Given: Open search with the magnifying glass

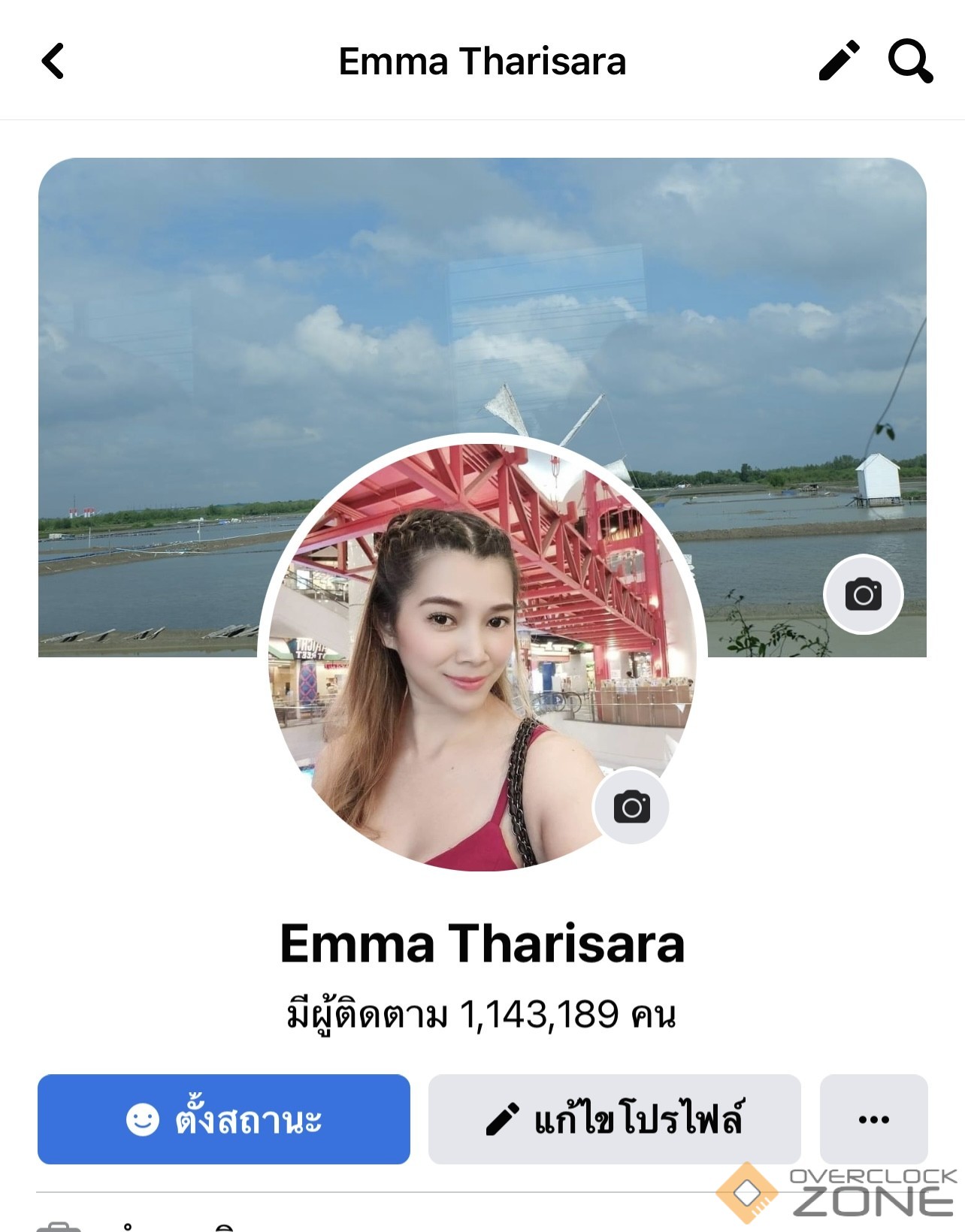Looking at the screenshot, I should [x=910, y=61].
